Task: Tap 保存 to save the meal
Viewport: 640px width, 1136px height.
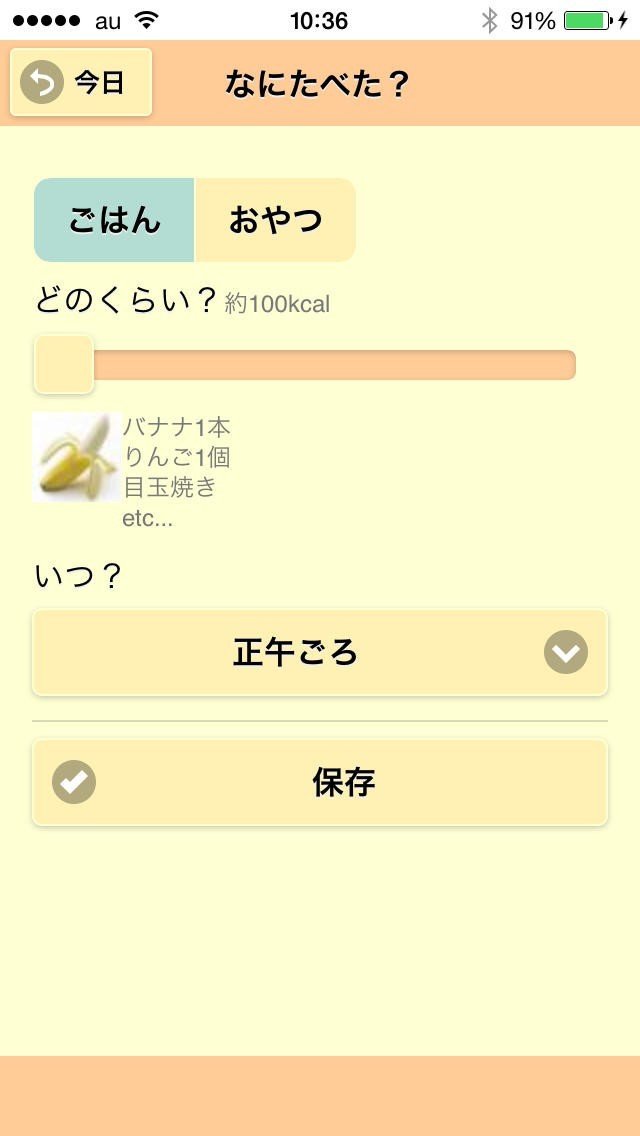Action: 320,782
